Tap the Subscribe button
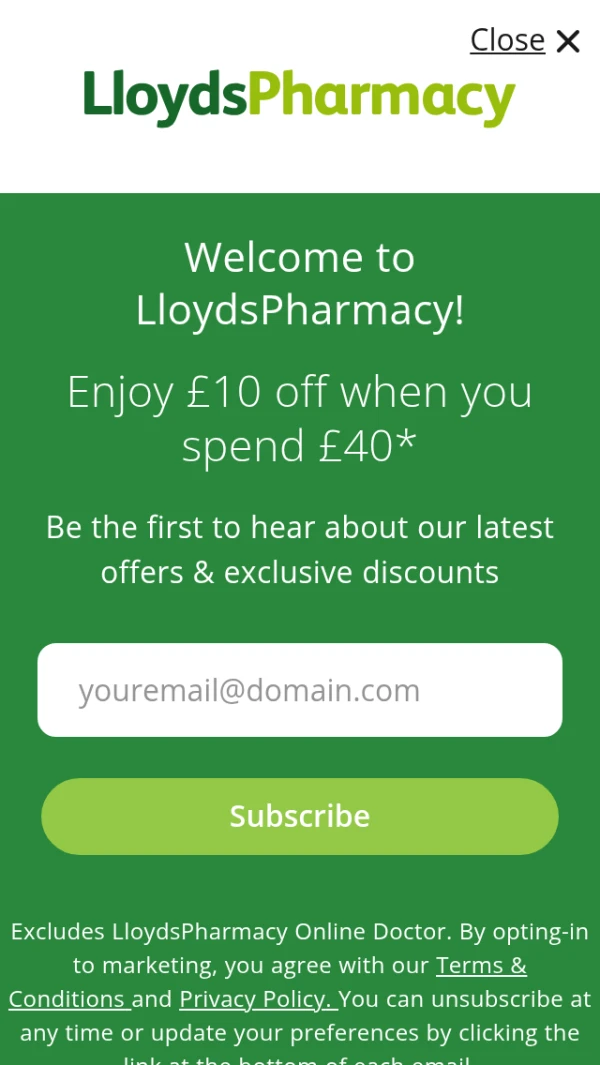Screen dimensions: 600x1065 (299, 816)
